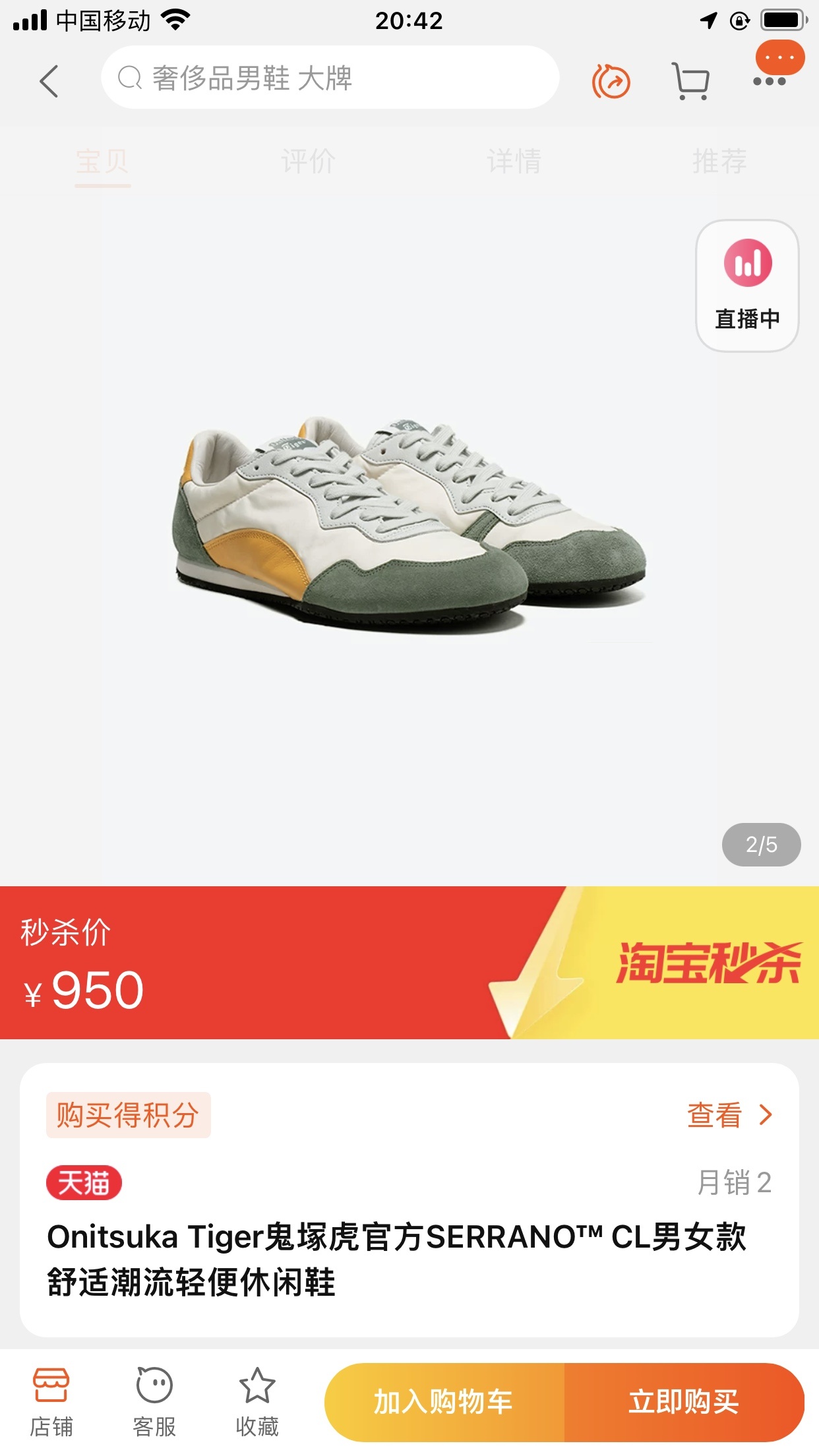
Task: Switch to the 评价 tab
Action: coord(308,161)
